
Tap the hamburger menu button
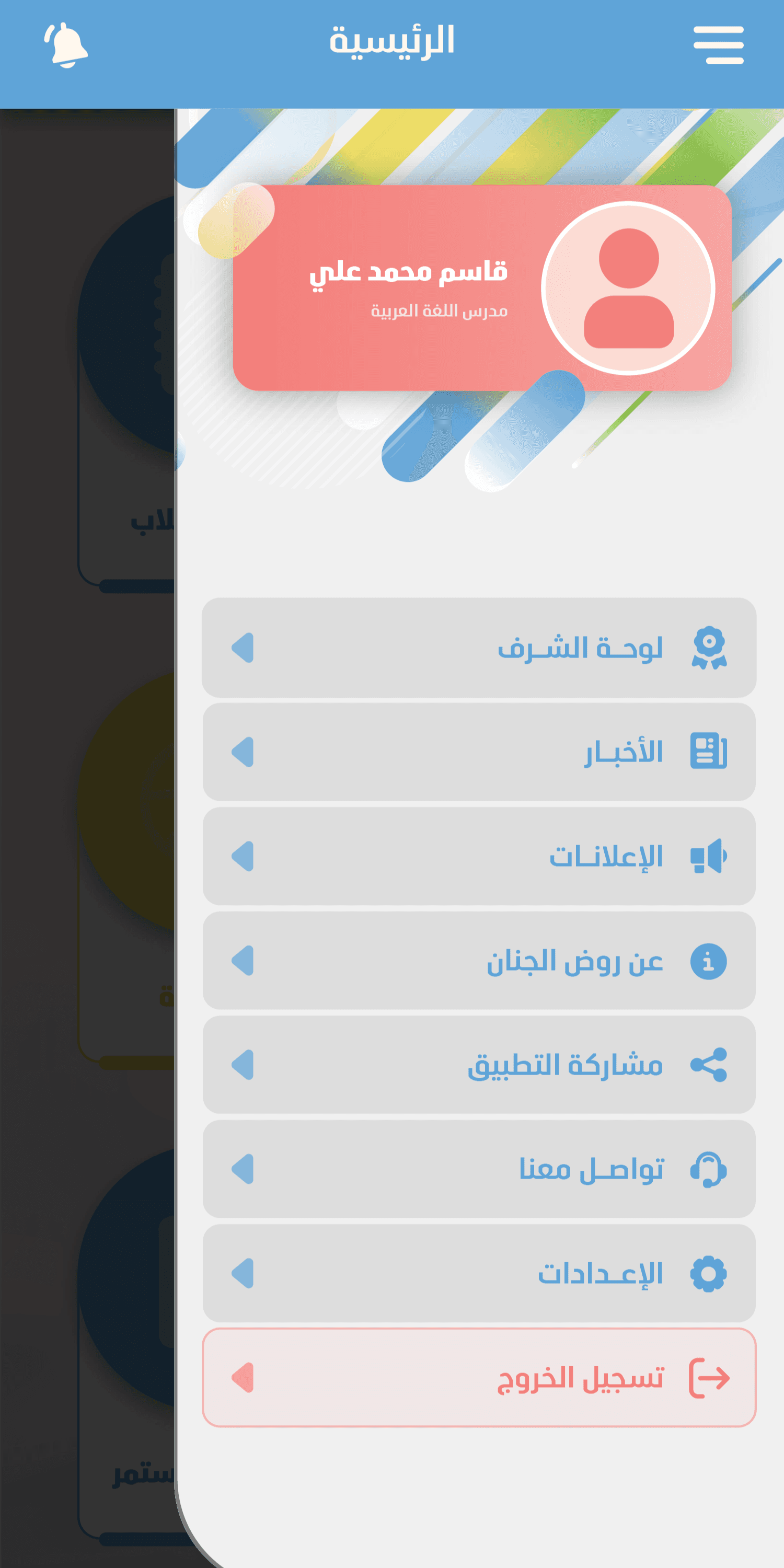(x=718, y=44)
